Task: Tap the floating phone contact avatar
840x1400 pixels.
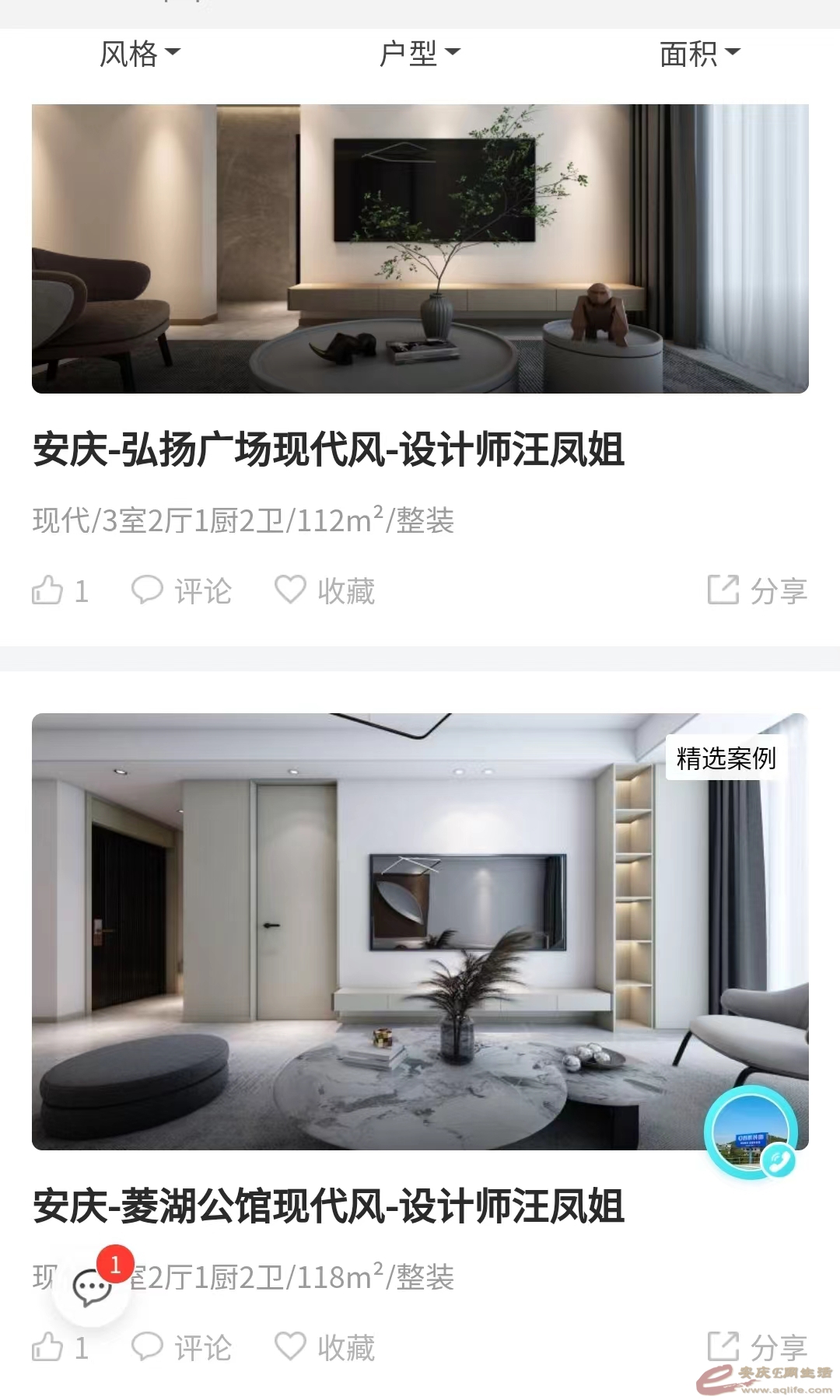Action: pyautogui.click(x=751, y=1133)
